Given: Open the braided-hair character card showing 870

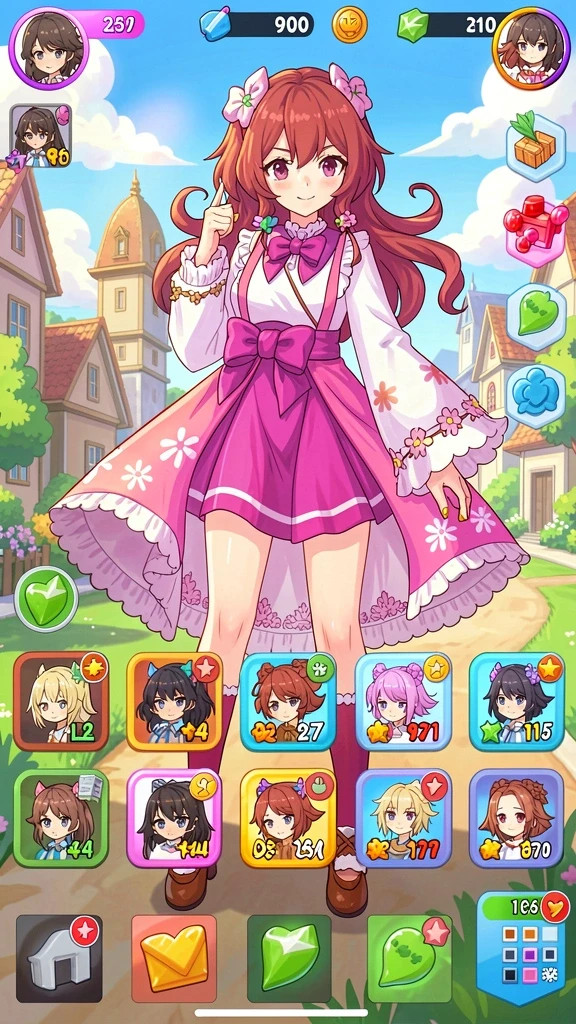Looking at the screenshot, I should point(517,818).
